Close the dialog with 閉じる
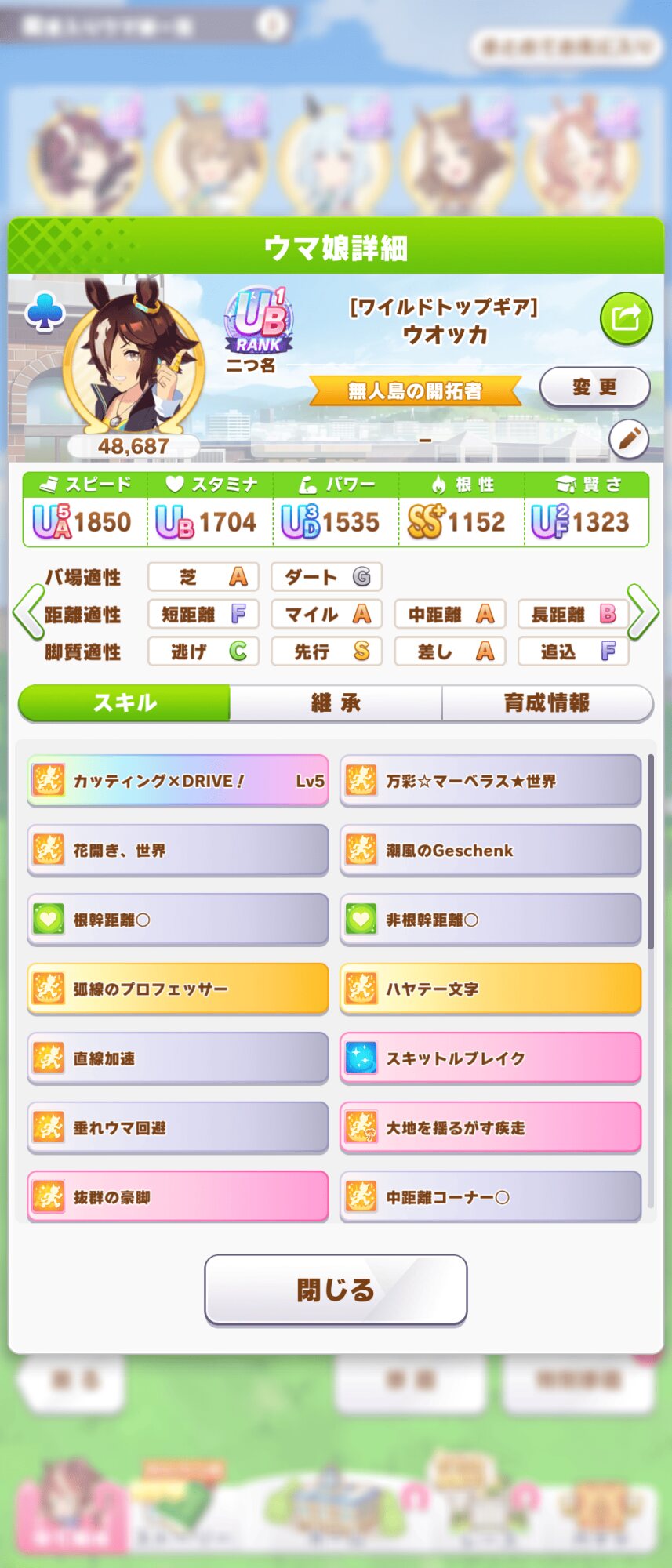The image size is (672, 1568). point(336,1290)
